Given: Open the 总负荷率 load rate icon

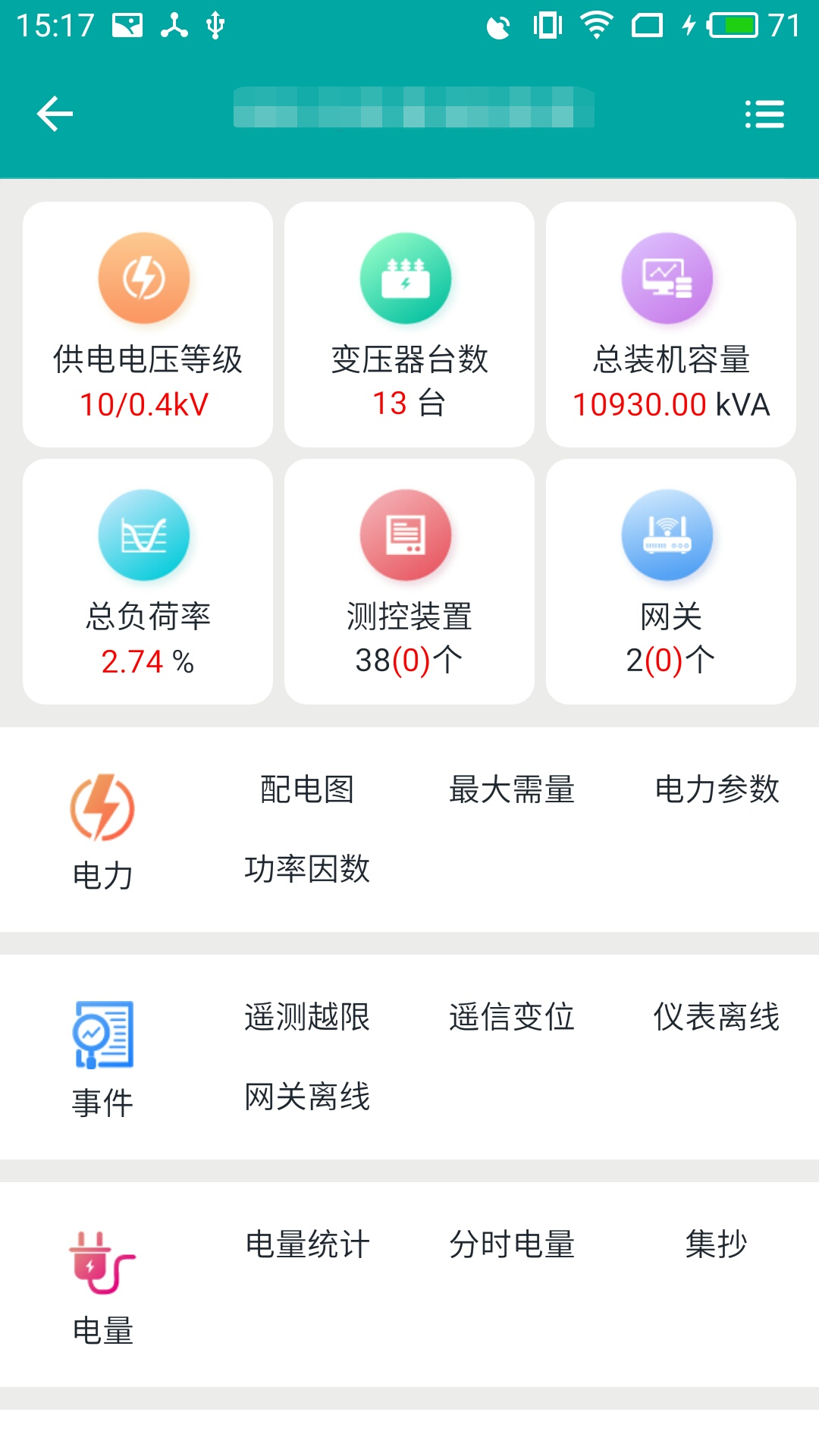Looking at the screenshot, I should pos(144,534).
